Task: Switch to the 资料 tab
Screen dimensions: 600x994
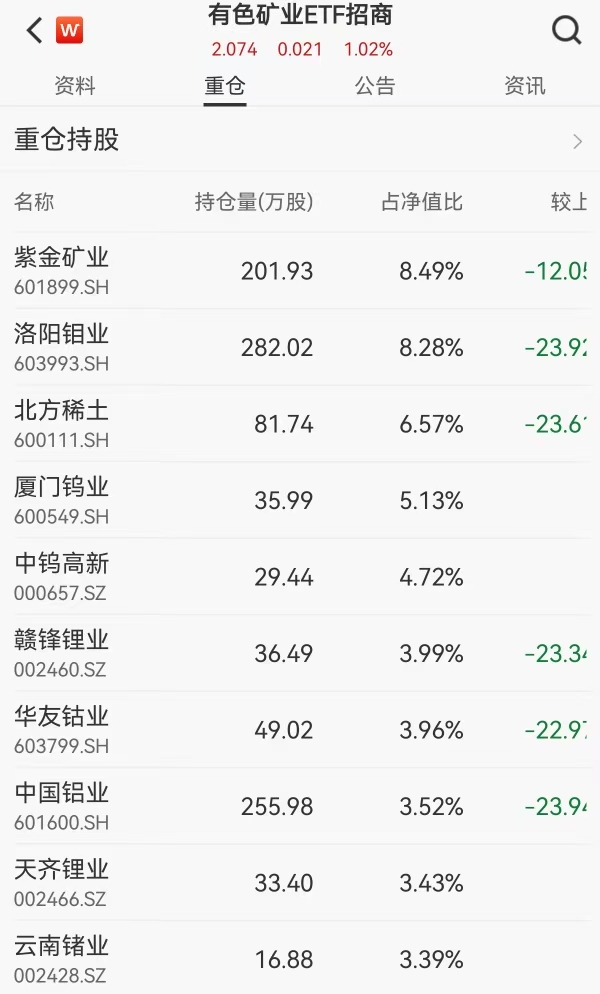Action: (x=75, y=86)
